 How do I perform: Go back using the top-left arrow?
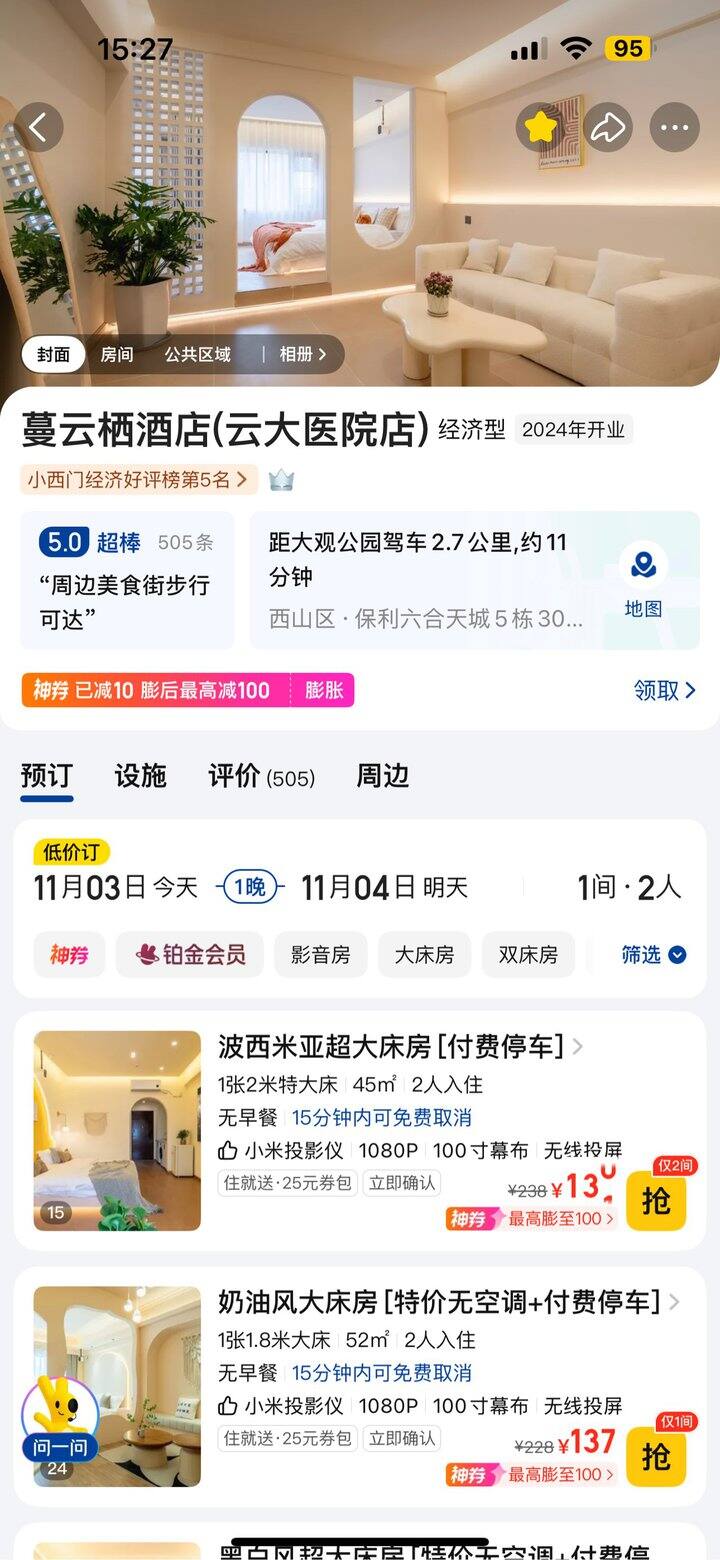tap(38, 127)
